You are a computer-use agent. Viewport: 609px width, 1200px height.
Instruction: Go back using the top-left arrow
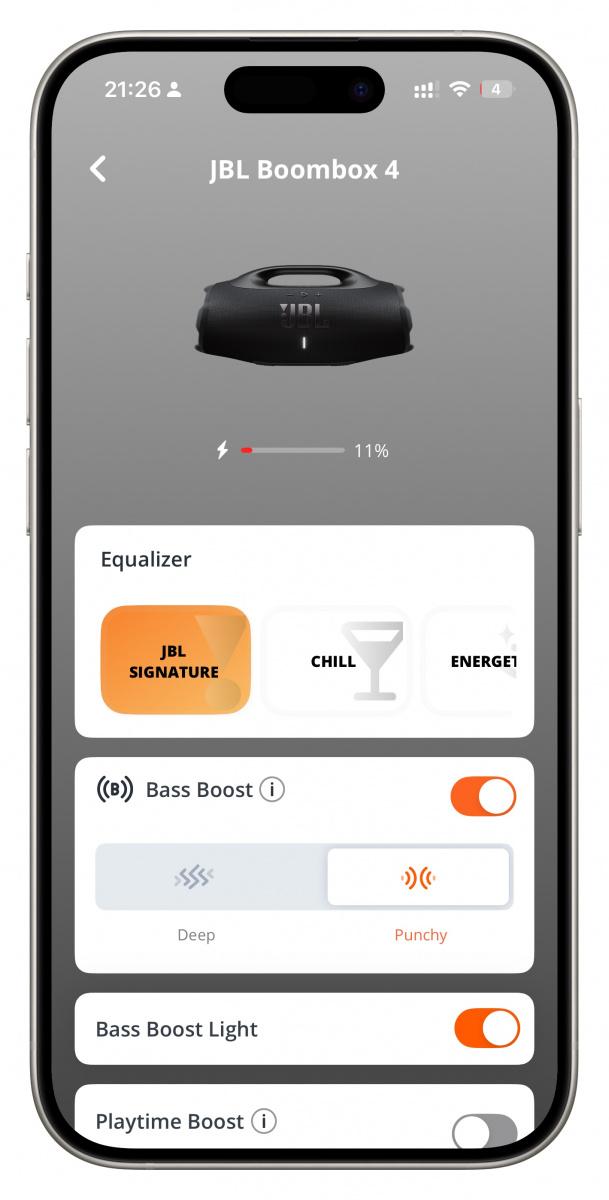(98, 169)
